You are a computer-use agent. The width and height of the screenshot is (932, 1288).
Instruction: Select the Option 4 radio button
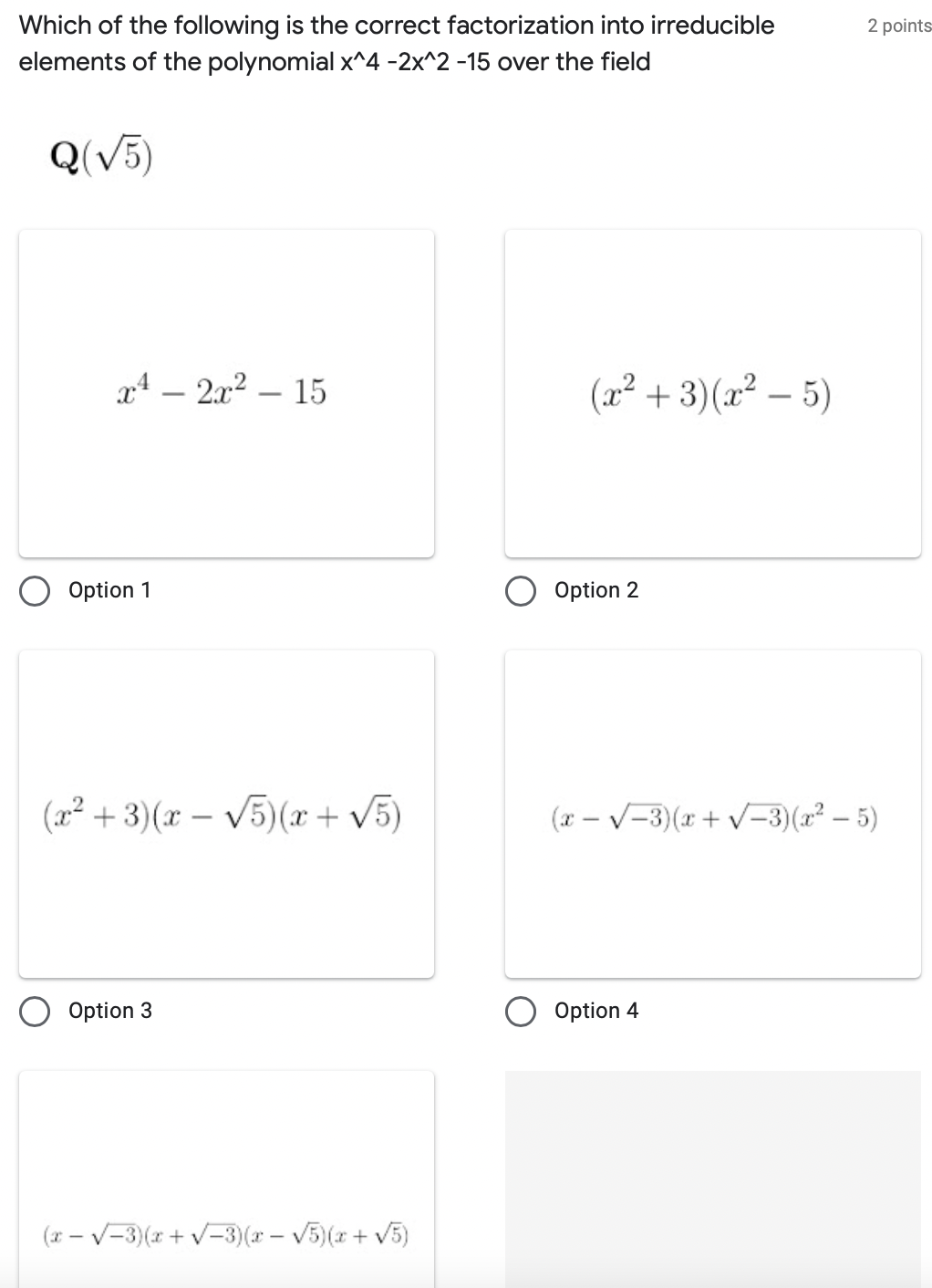point(521,1012)
